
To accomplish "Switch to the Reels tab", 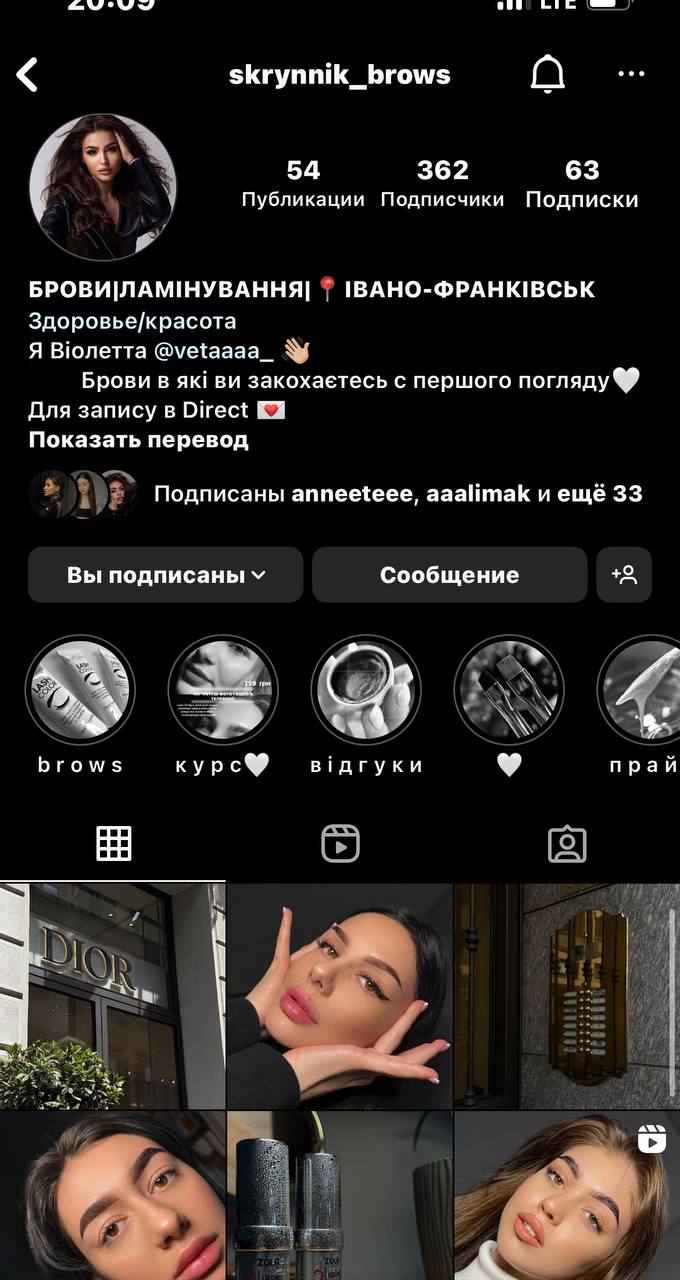I will click(340, 844).
